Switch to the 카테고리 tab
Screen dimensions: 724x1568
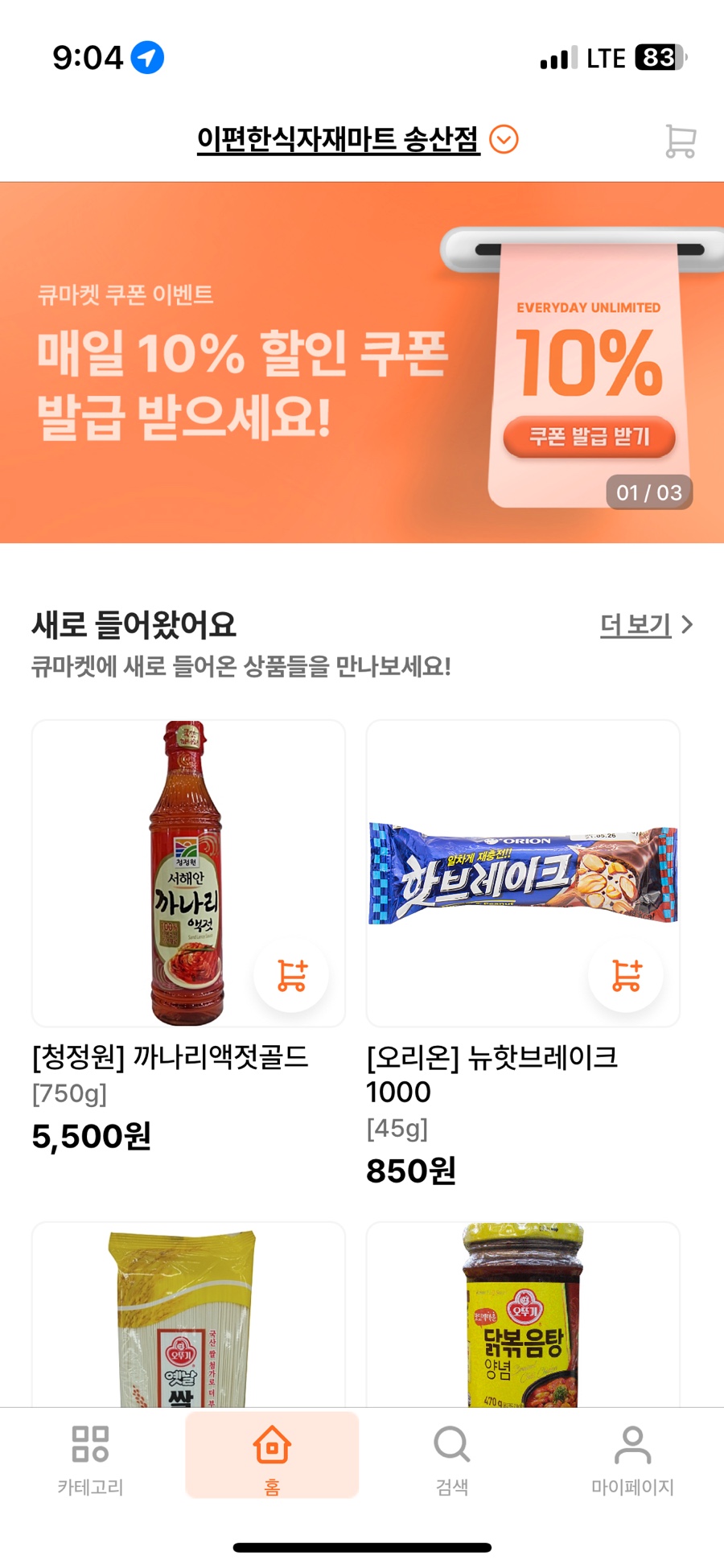(x=90, y=1459)
